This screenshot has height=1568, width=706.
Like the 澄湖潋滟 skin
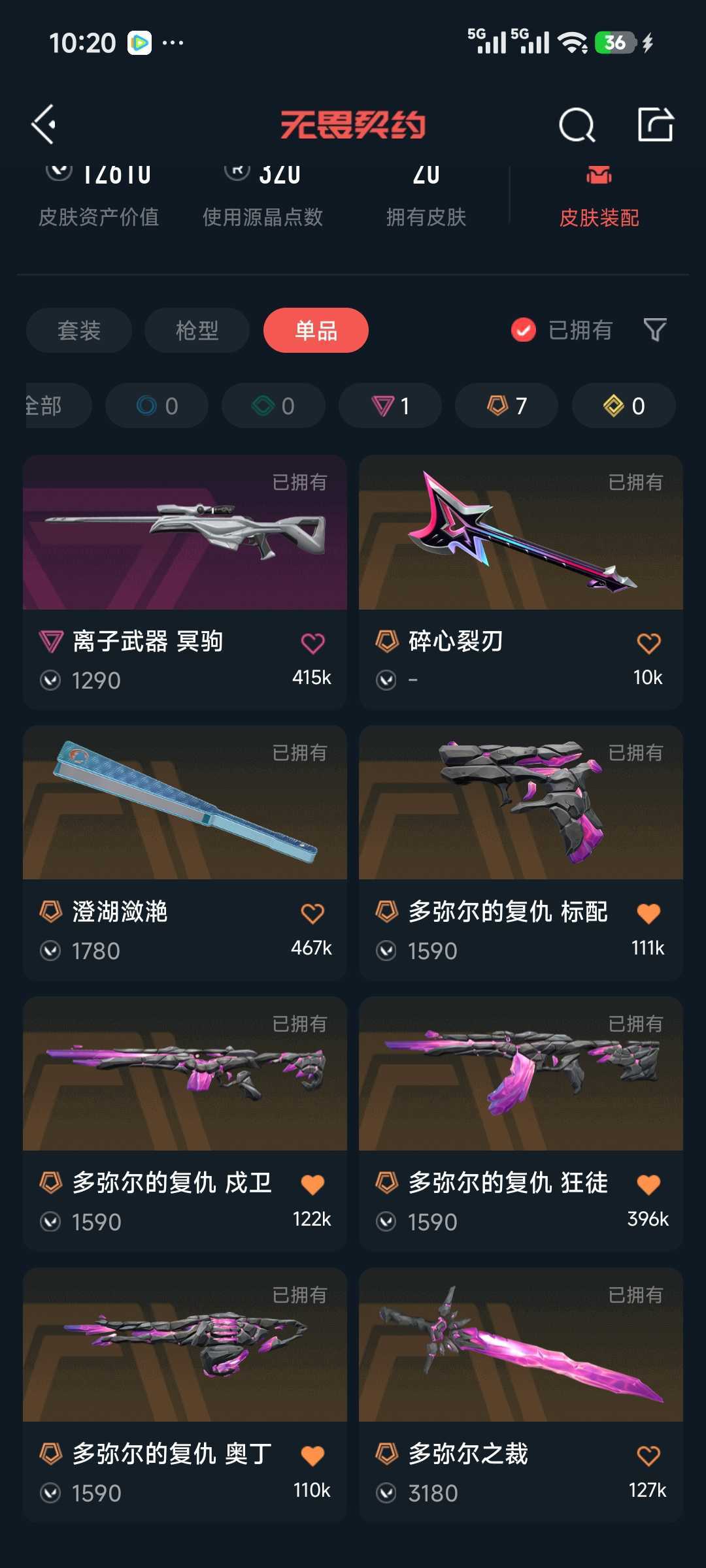312,913
